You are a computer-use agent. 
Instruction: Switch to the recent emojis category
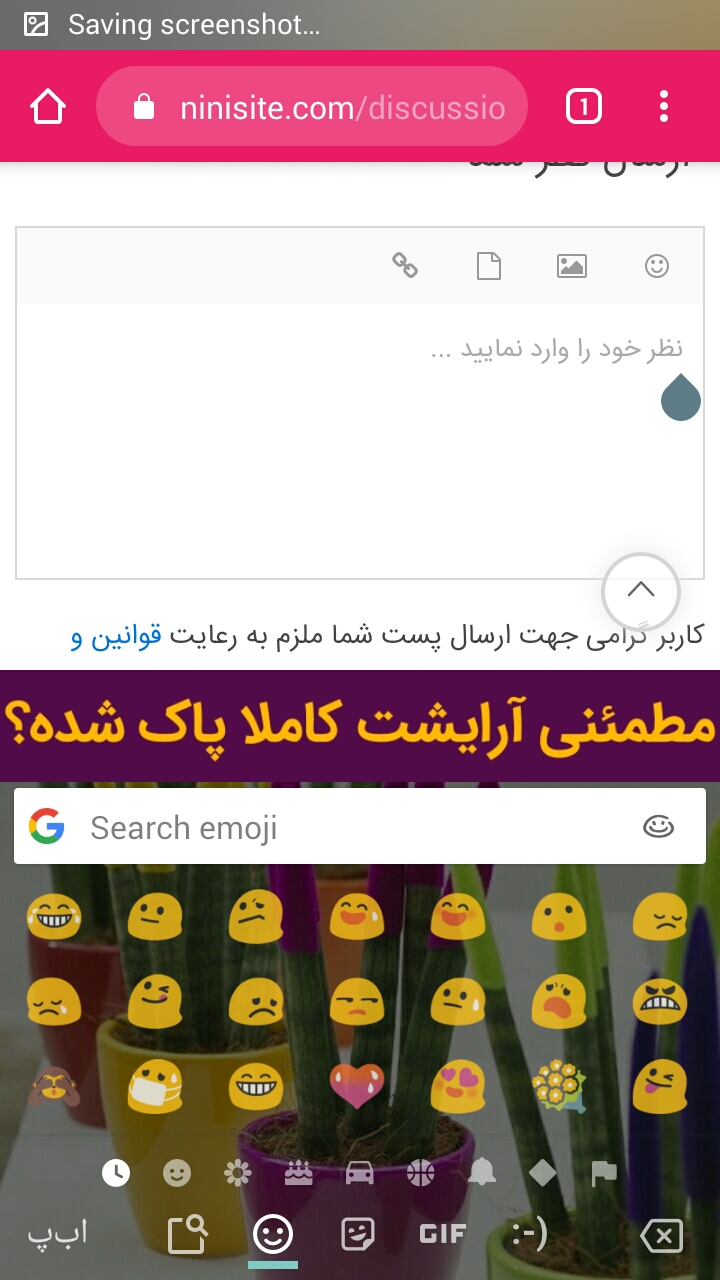point(116,1172)
